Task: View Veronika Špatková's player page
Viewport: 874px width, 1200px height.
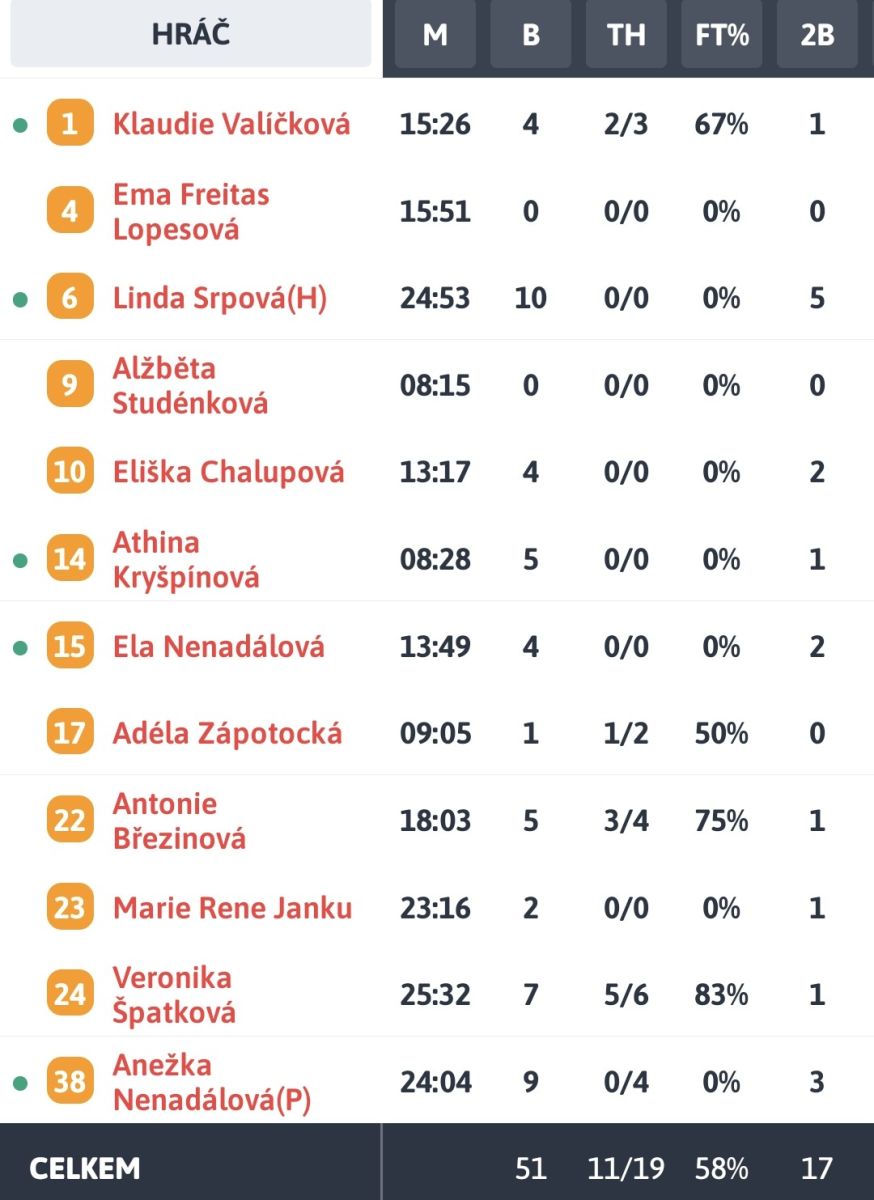Action: pos(174,994)
